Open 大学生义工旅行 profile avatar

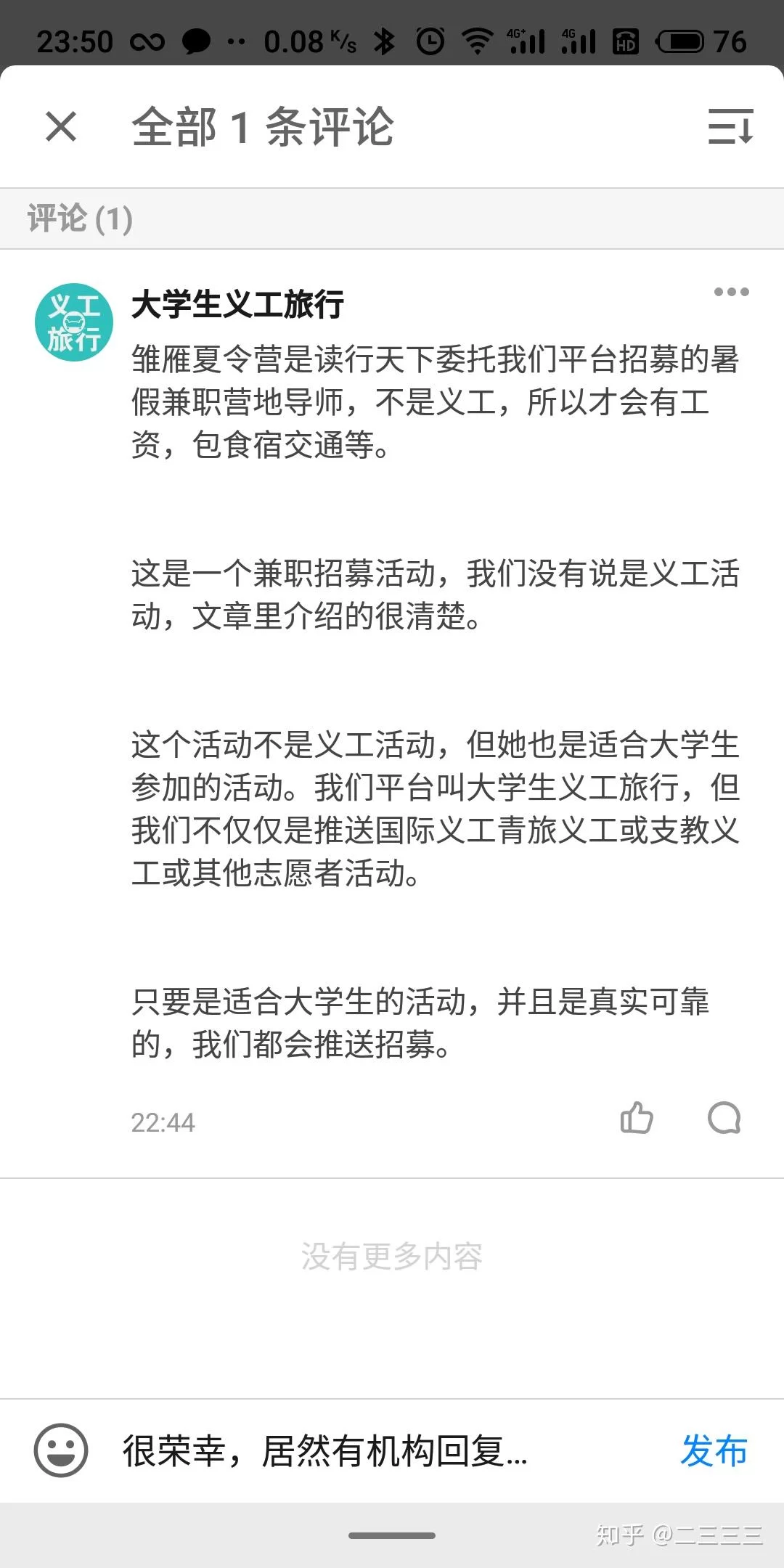74,322
